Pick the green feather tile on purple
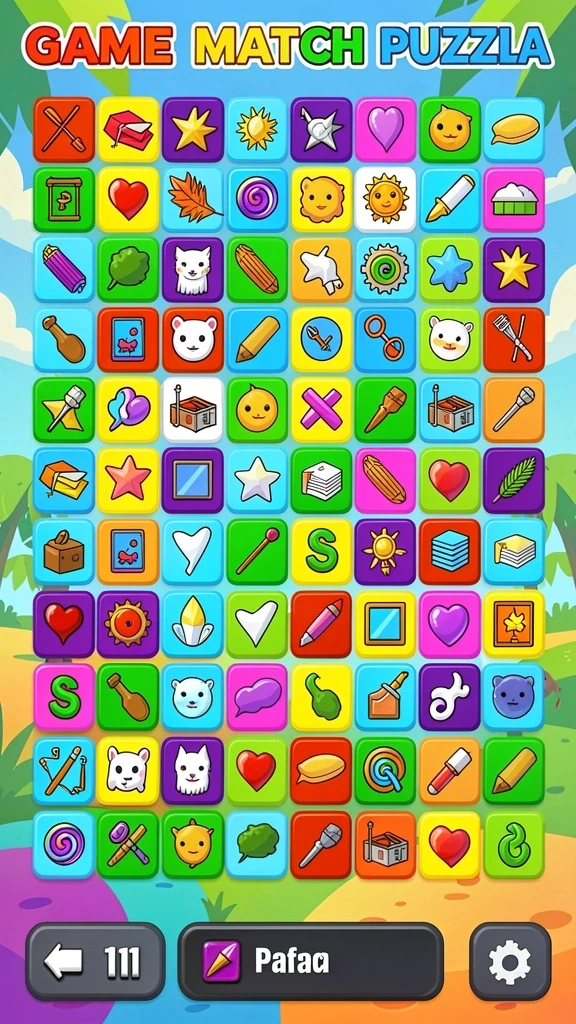 [x=514, y=481]
